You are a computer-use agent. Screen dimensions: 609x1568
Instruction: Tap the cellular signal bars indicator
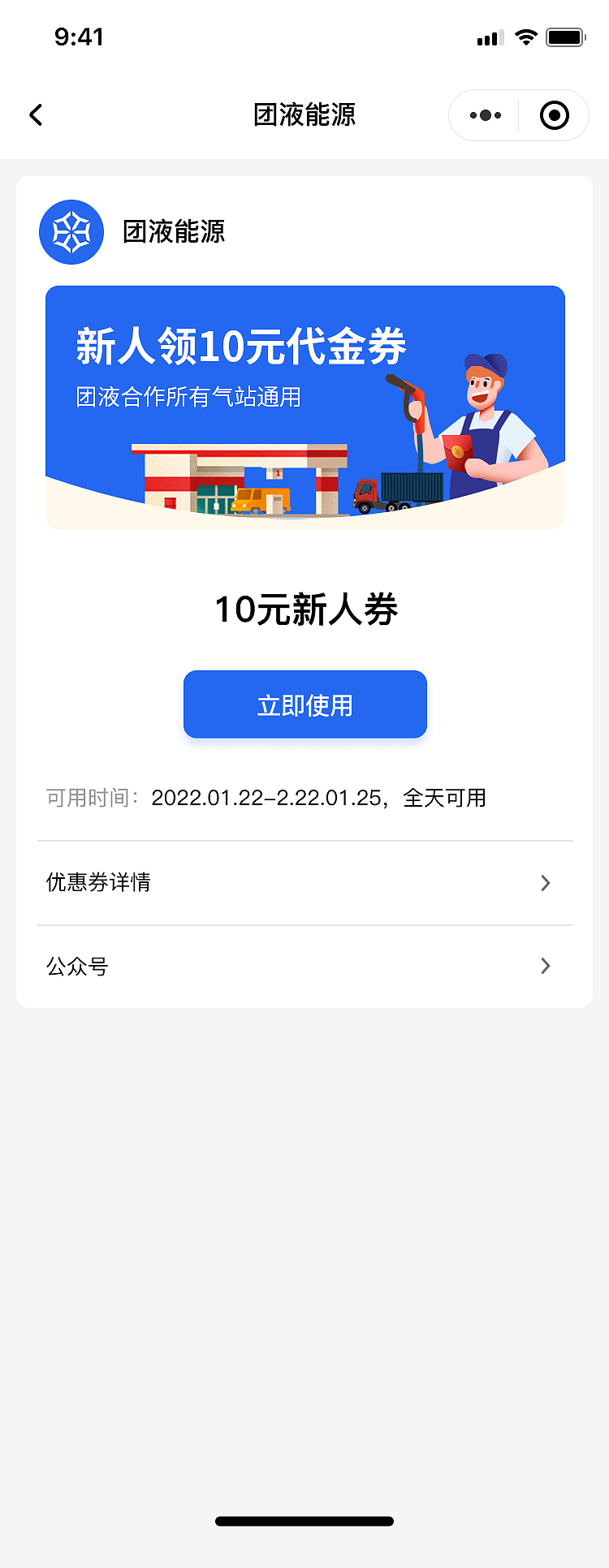[x=488, y=36]
